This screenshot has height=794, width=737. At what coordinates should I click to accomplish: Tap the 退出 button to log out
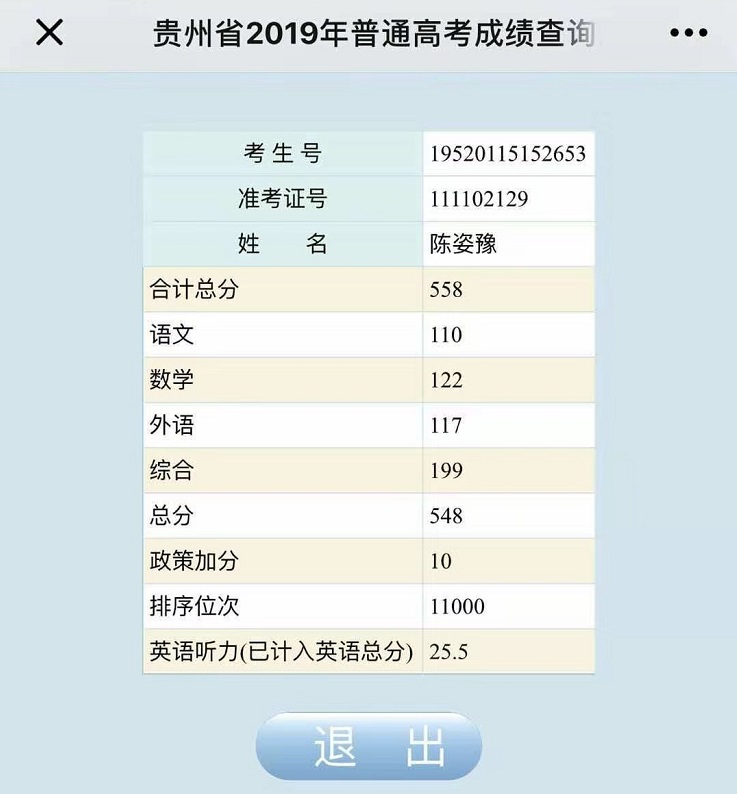pos(368,747)
